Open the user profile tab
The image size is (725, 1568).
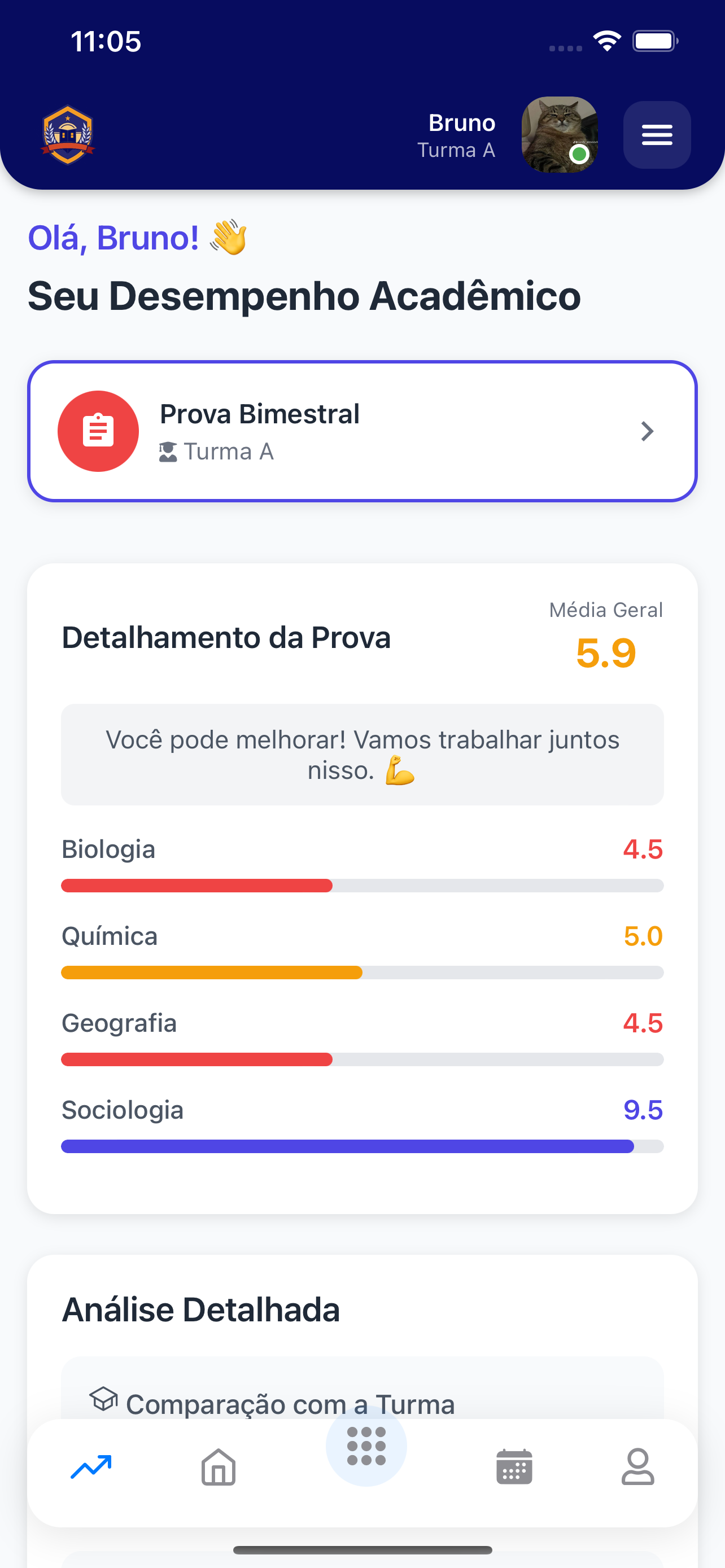[637, 1467]
